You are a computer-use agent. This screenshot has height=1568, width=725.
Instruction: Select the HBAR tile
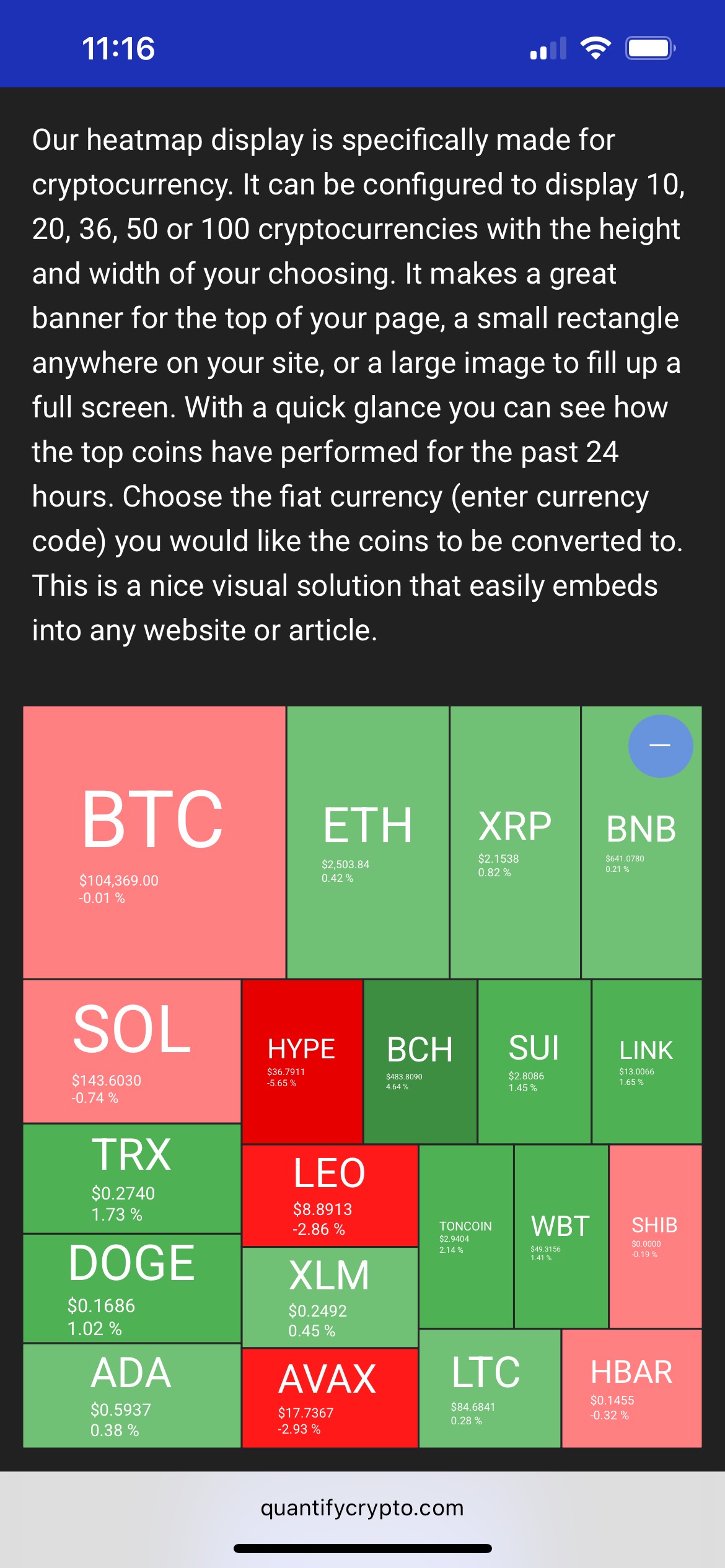632,1388
